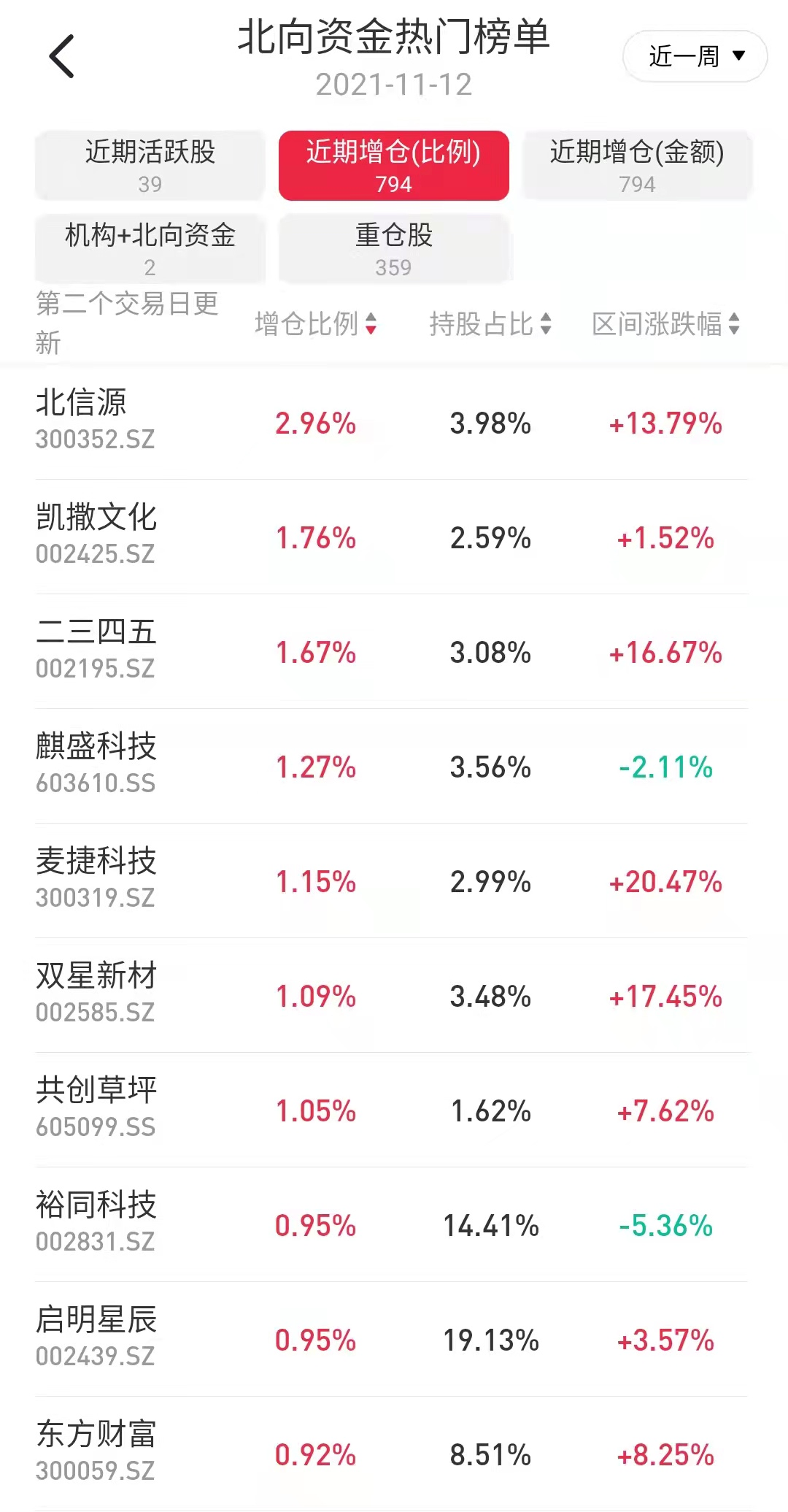Viewport: 788px width, 1512px height.
Task: Show the 重仓股 tab
Action: [394, 249]
